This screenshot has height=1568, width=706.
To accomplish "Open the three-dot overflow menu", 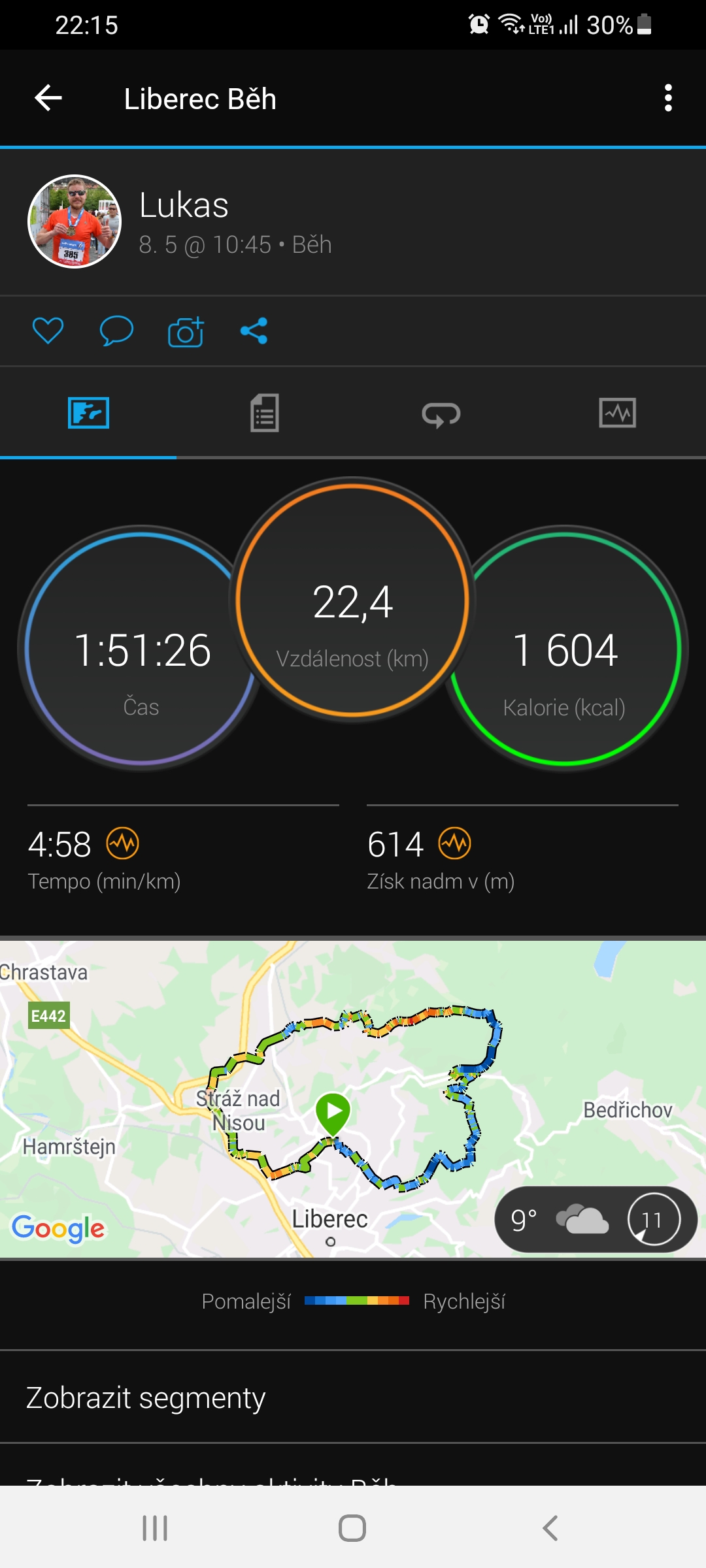I will (x=667, y=98).
